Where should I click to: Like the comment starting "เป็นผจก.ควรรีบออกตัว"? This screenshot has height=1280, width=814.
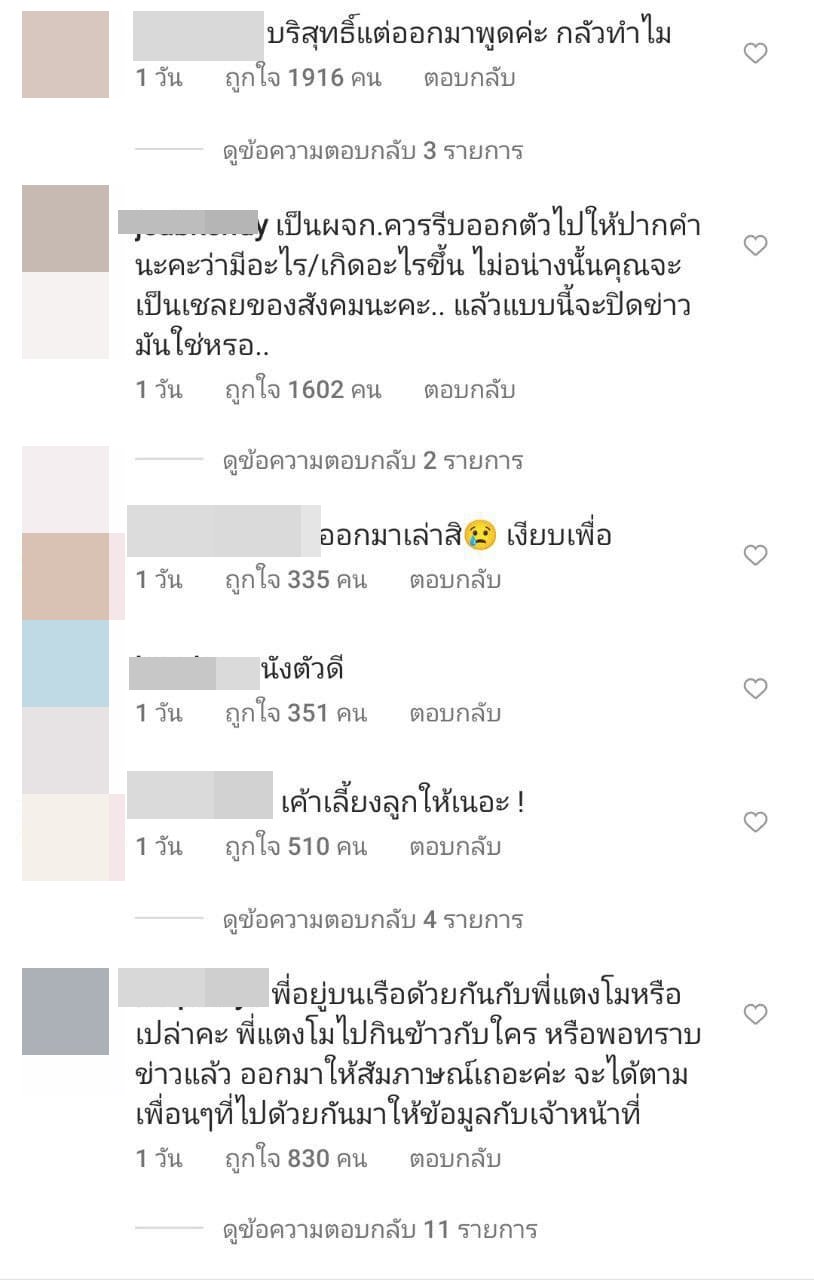(x=756, y=245)
